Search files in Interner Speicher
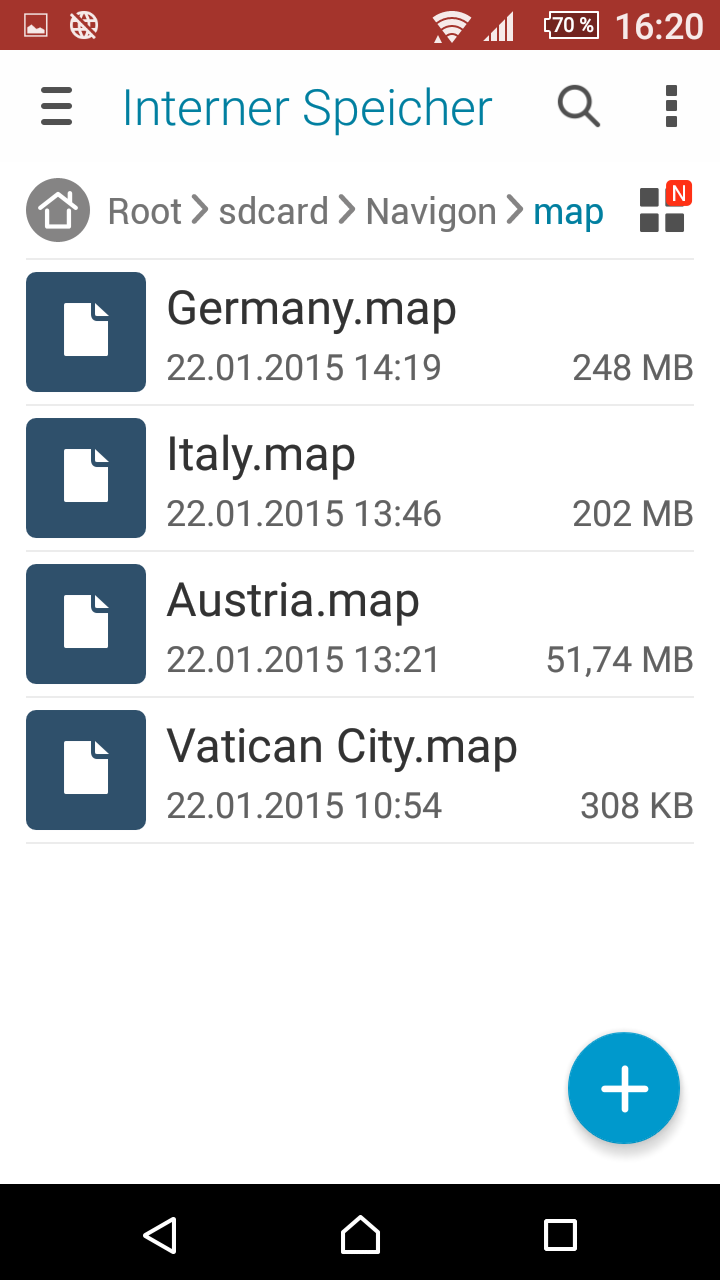This screenshot has height=1280, width=720. tap(578, 106)
